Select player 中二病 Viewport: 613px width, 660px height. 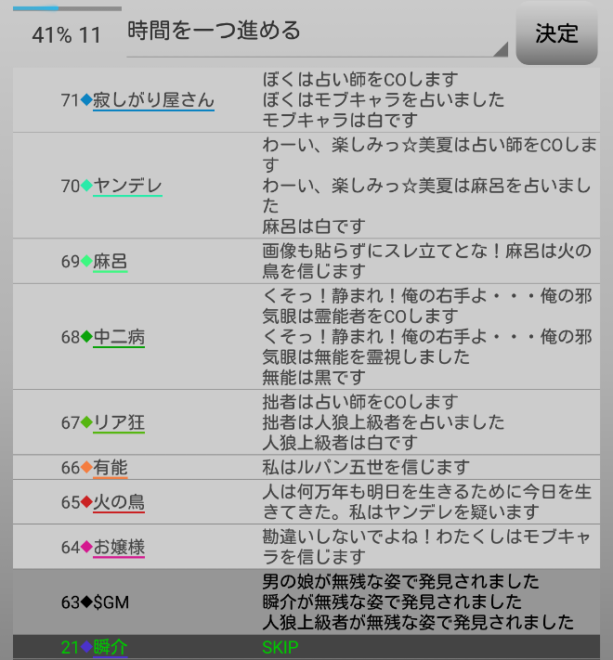coord(119,337)
